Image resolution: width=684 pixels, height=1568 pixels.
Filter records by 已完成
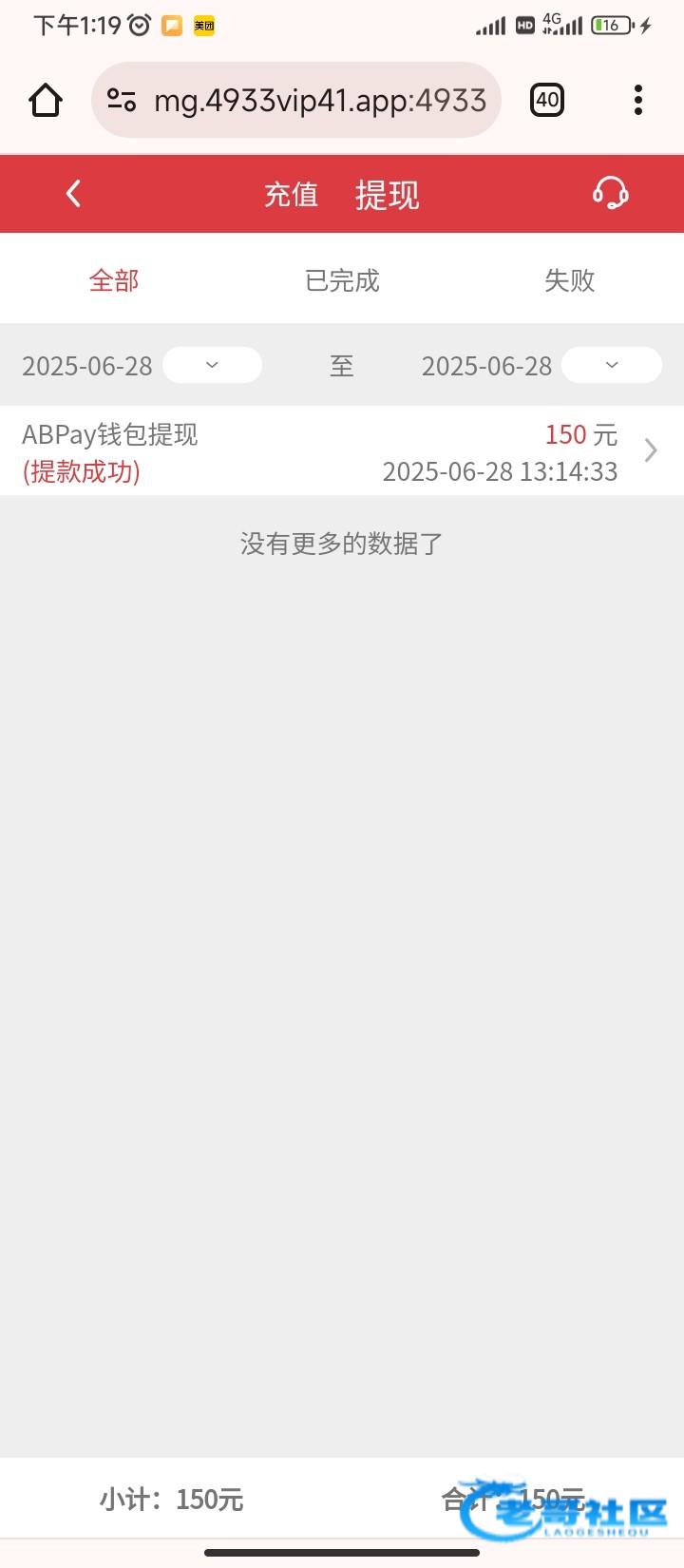pyautogui.click(x=342, y=280)
